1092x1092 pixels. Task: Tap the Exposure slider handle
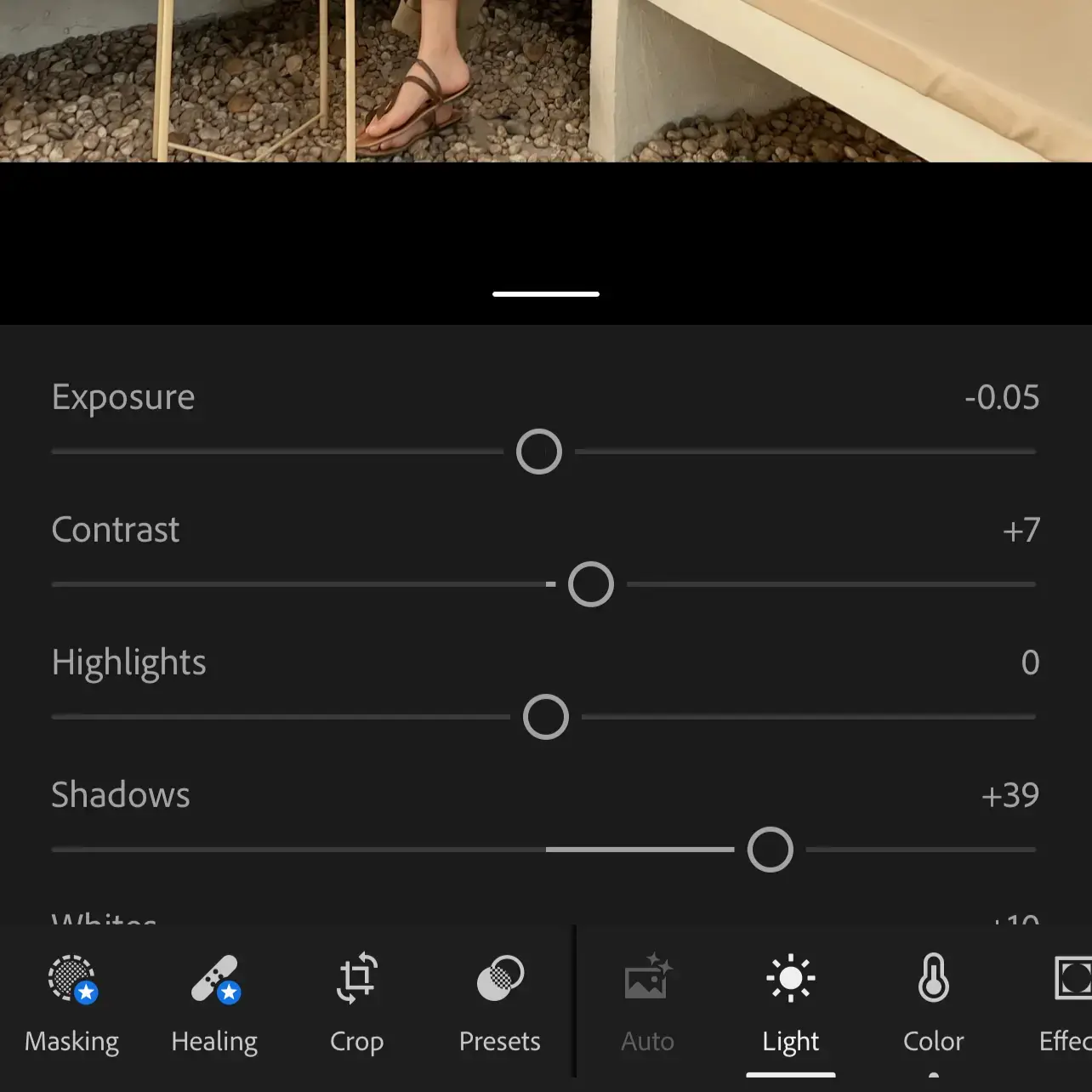pyautogui.click(x=539, y=452)
